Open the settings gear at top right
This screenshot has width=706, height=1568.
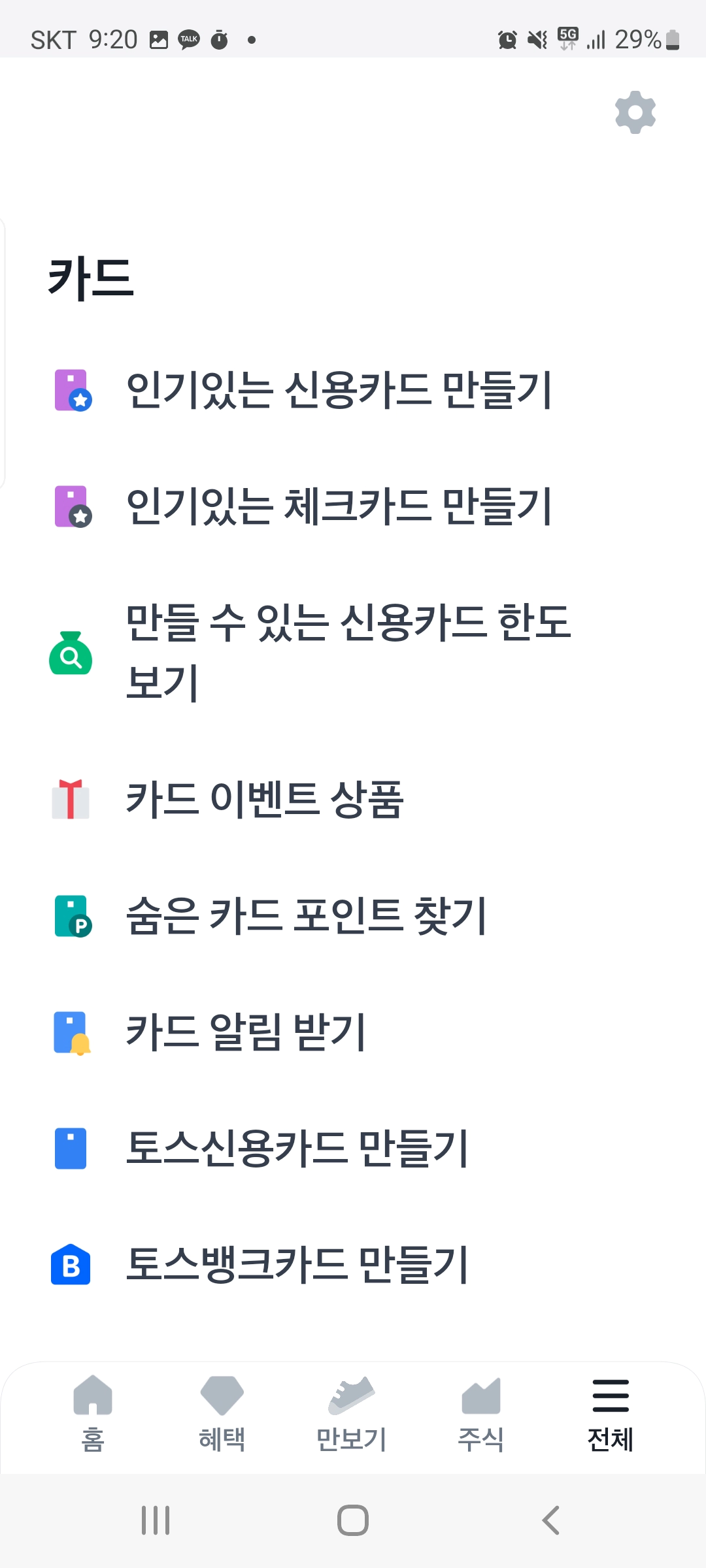(635, 112)
